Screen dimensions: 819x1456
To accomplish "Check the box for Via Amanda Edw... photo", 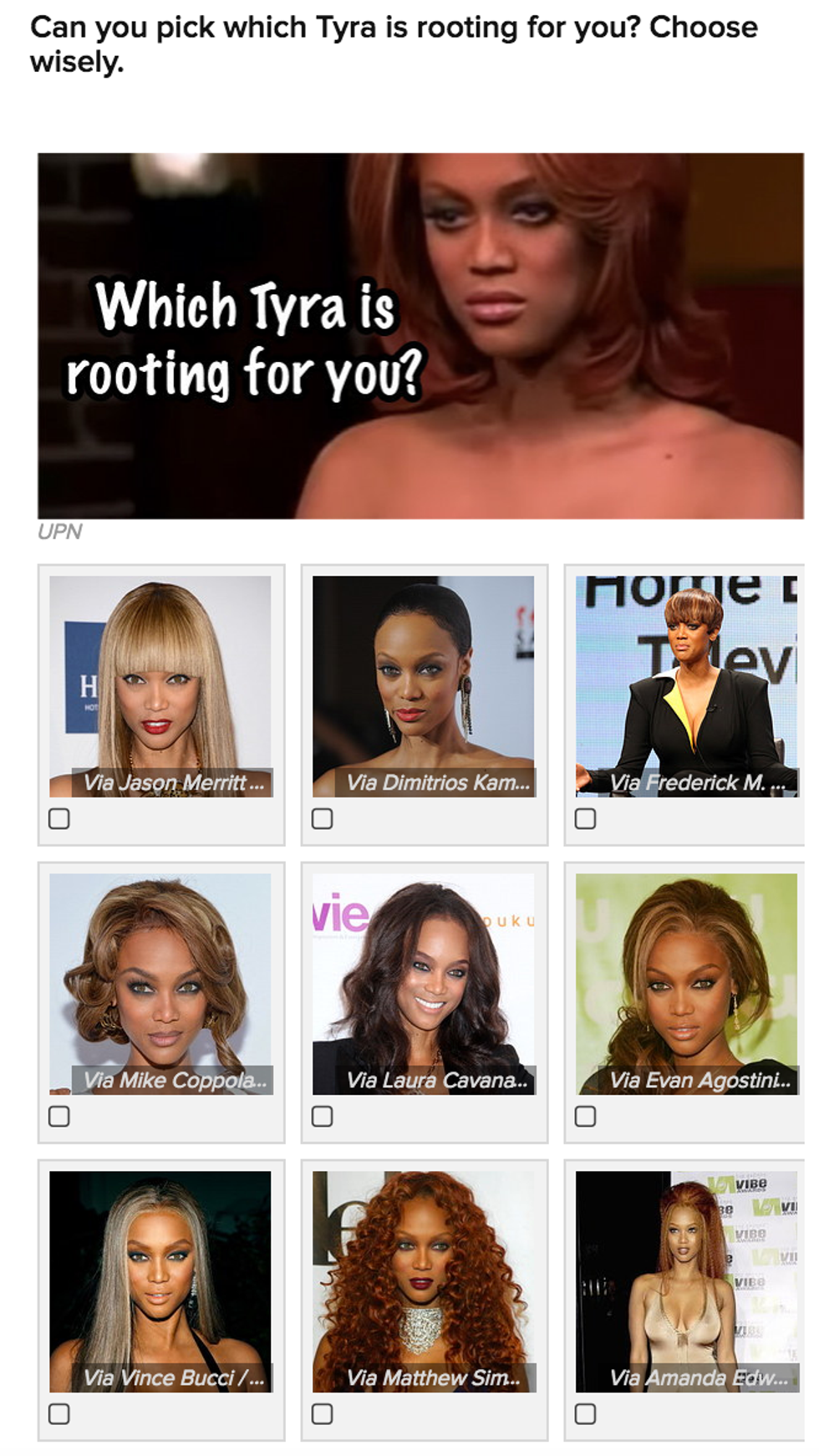I will click(586, 1413).
